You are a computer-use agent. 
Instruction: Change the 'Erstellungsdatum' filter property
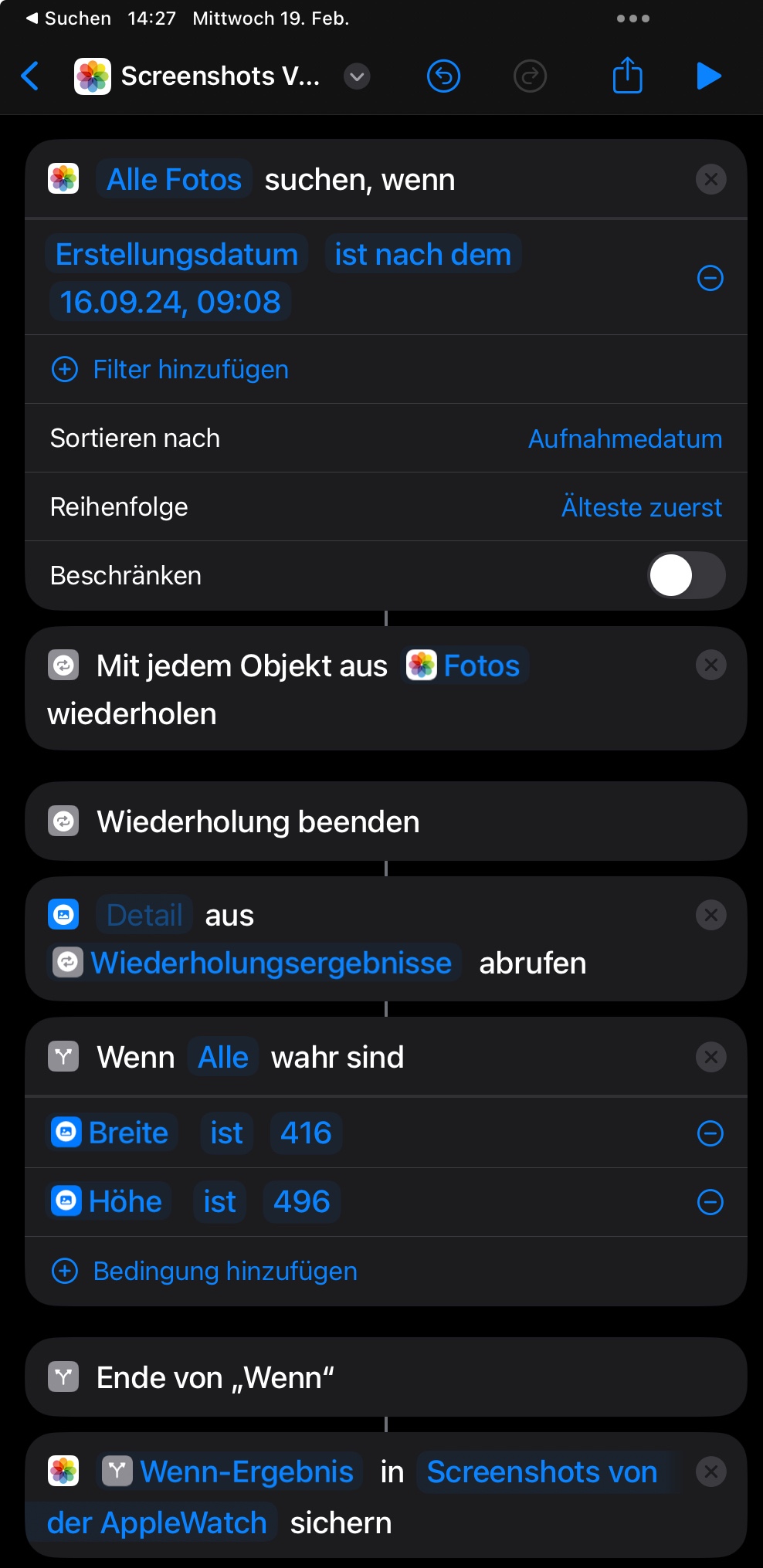177,255
